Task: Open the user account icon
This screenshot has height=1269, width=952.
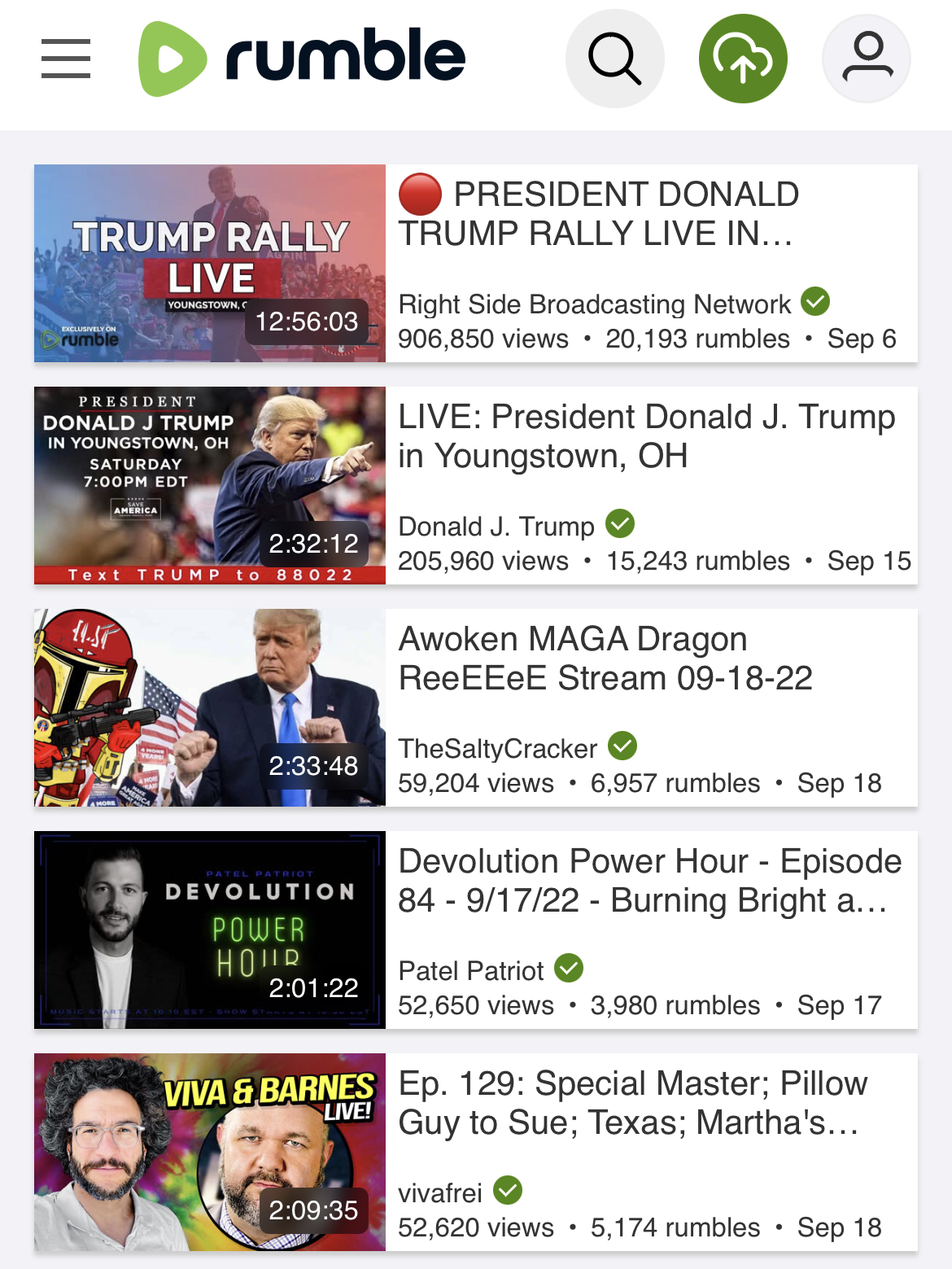Action: (867, 59)
